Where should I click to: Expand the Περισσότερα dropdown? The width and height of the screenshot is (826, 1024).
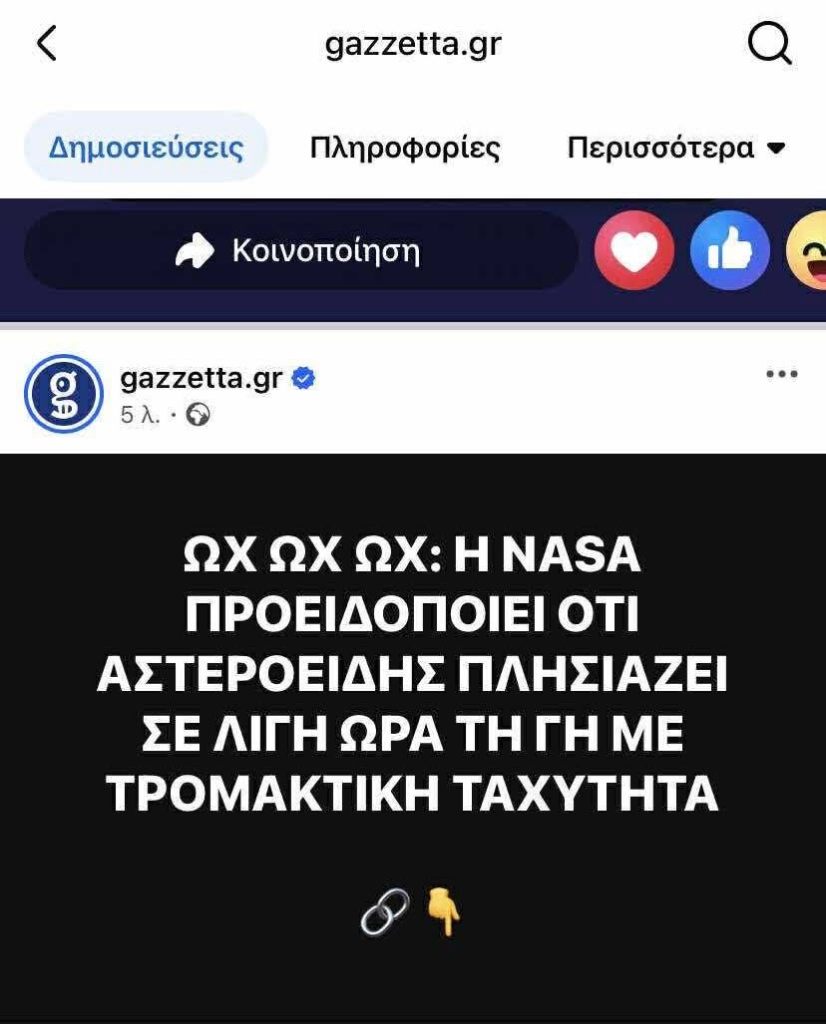click(675, 148)
